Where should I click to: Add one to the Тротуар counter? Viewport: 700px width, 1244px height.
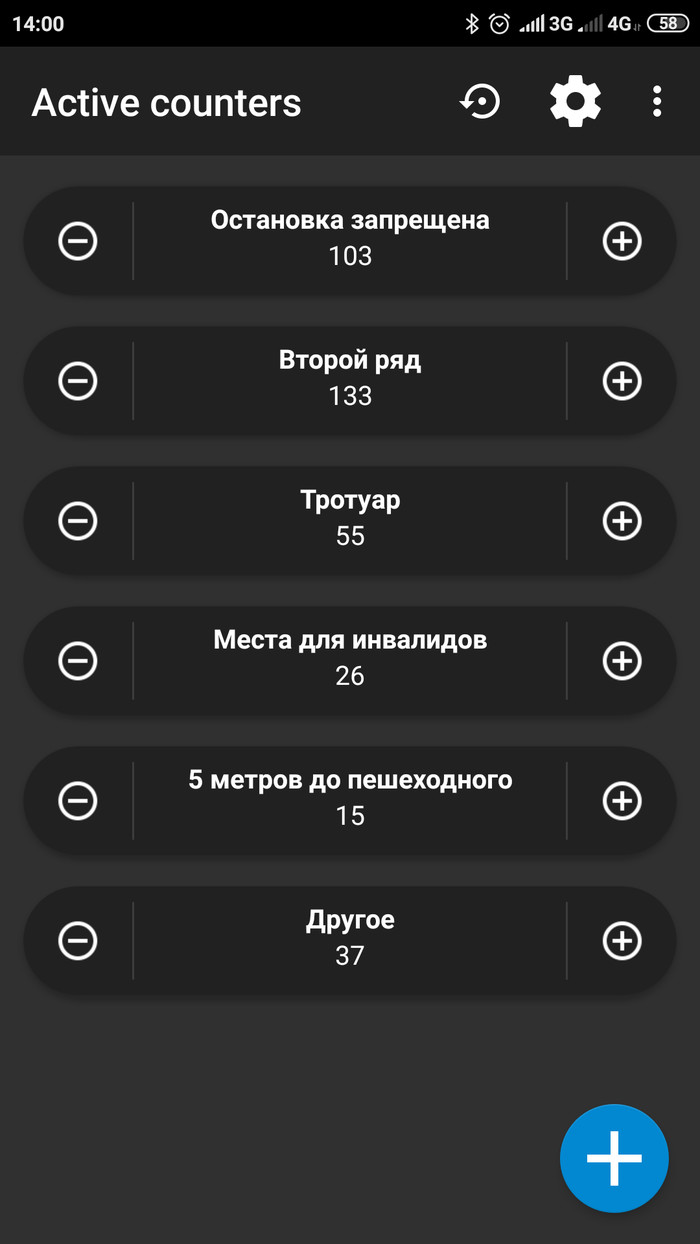click(x=622, y=521)
